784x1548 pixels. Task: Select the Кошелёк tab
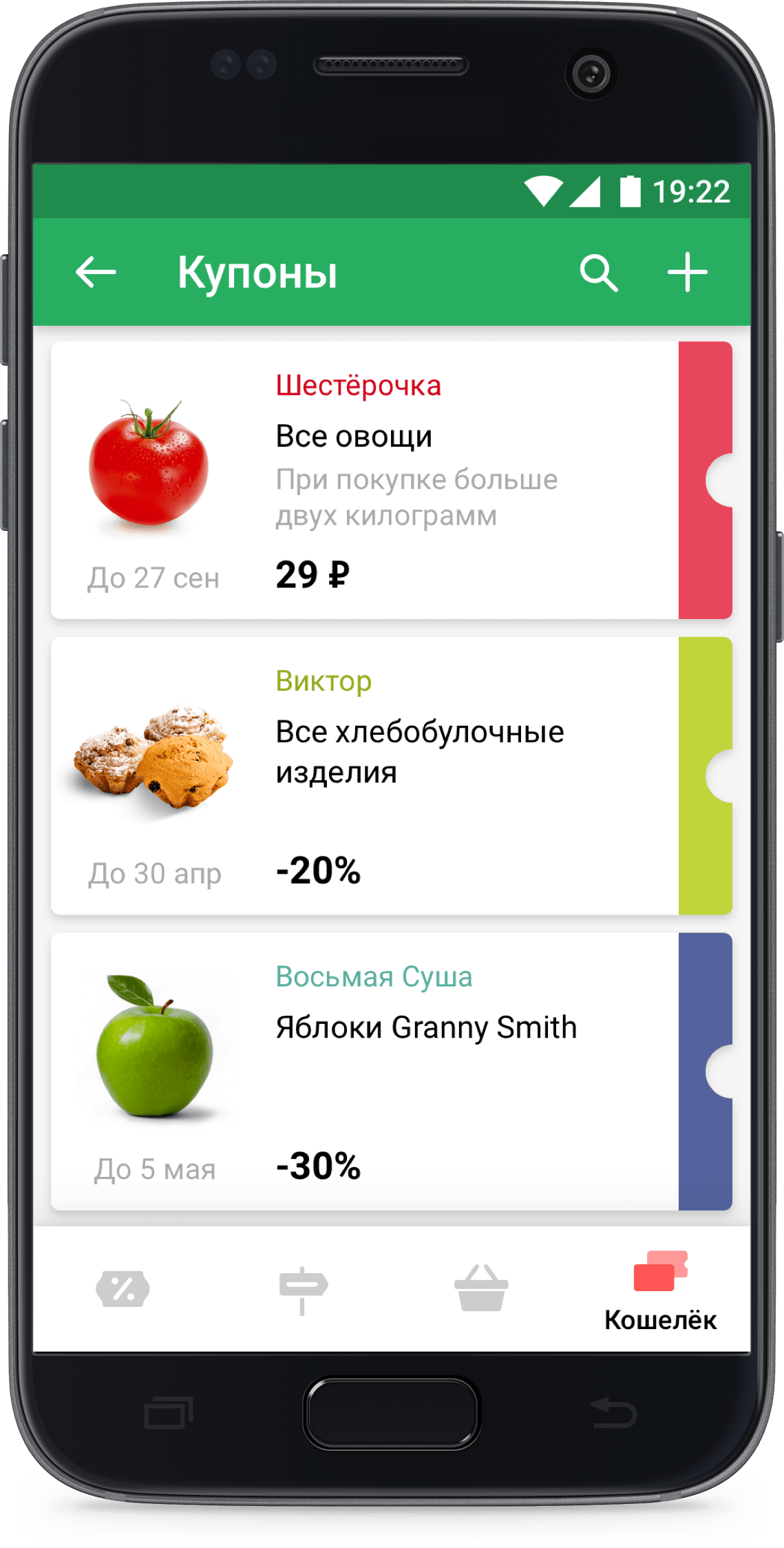tap(660, 1291)
